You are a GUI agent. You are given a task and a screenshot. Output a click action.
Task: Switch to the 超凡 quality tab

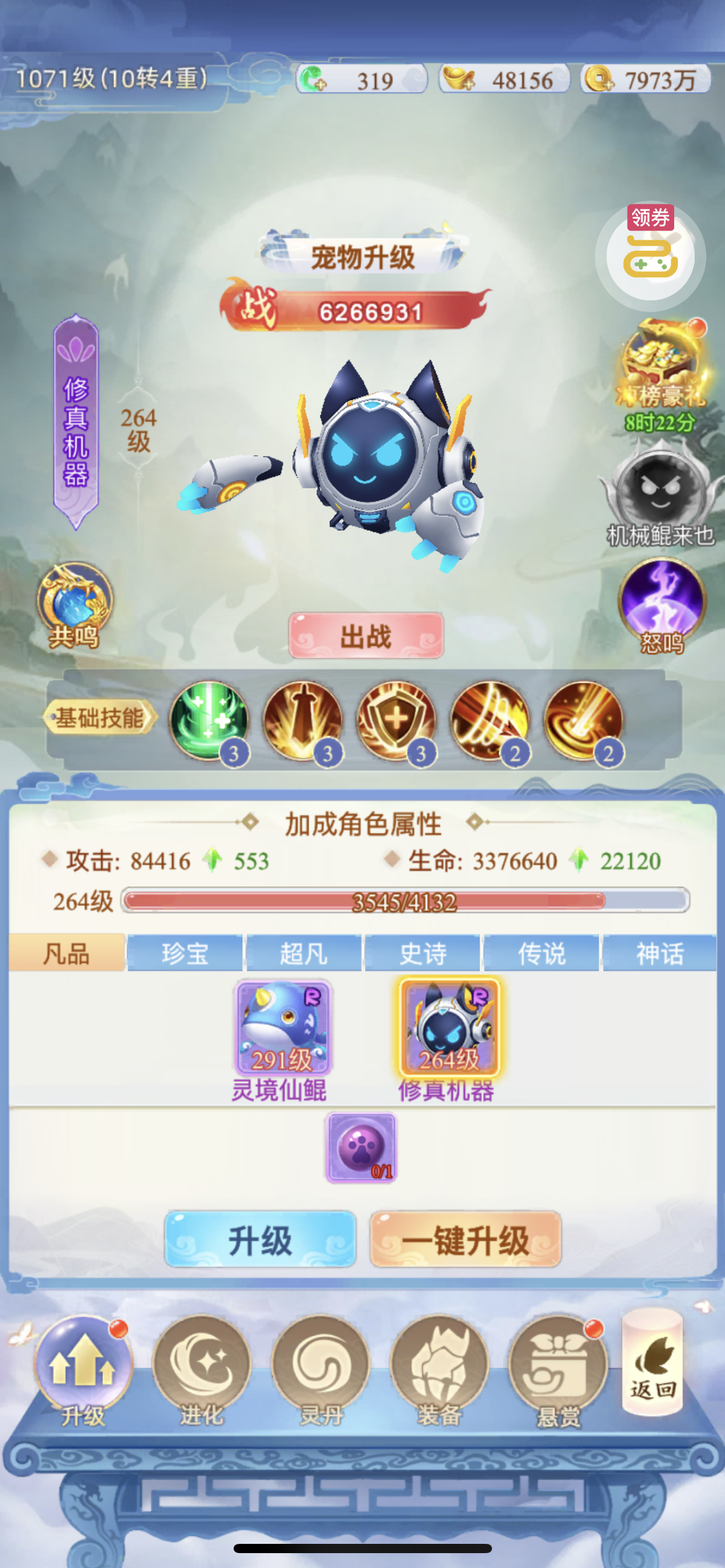click(x=304, y=954)
